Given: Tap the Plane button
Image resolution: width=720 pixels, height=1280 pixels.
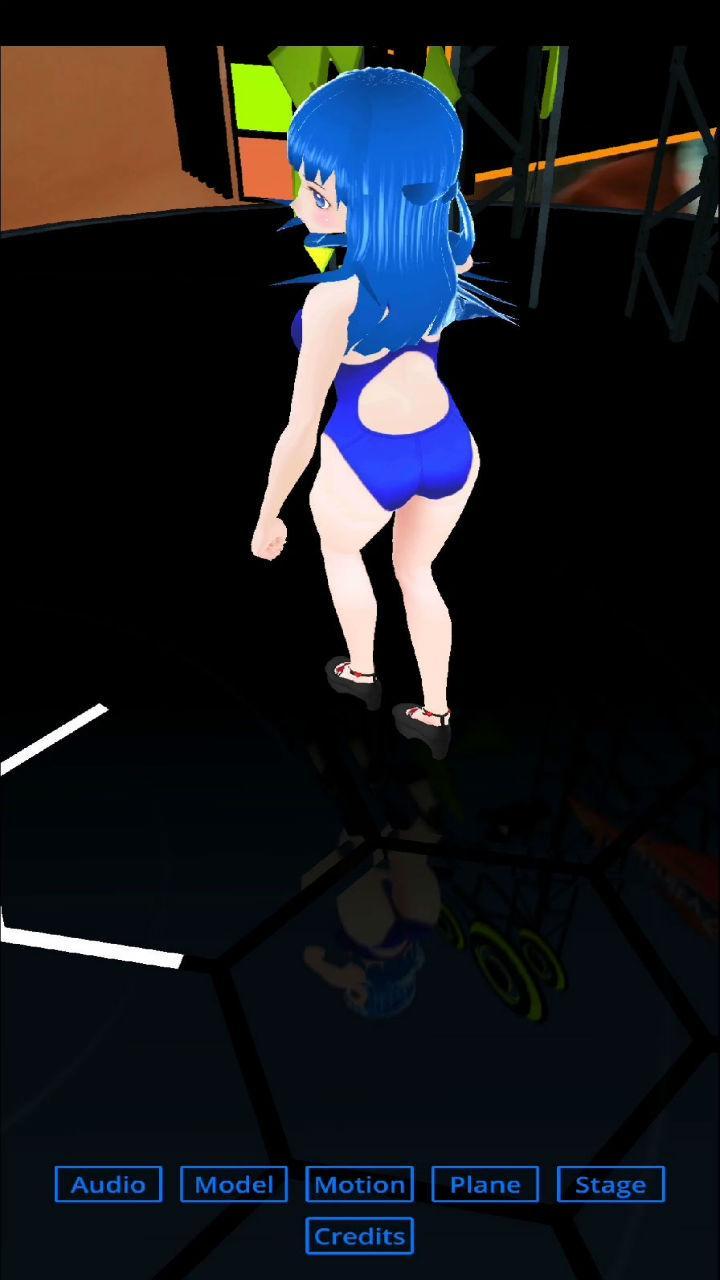Looking at the screenshot, I should click(485, 1184).
